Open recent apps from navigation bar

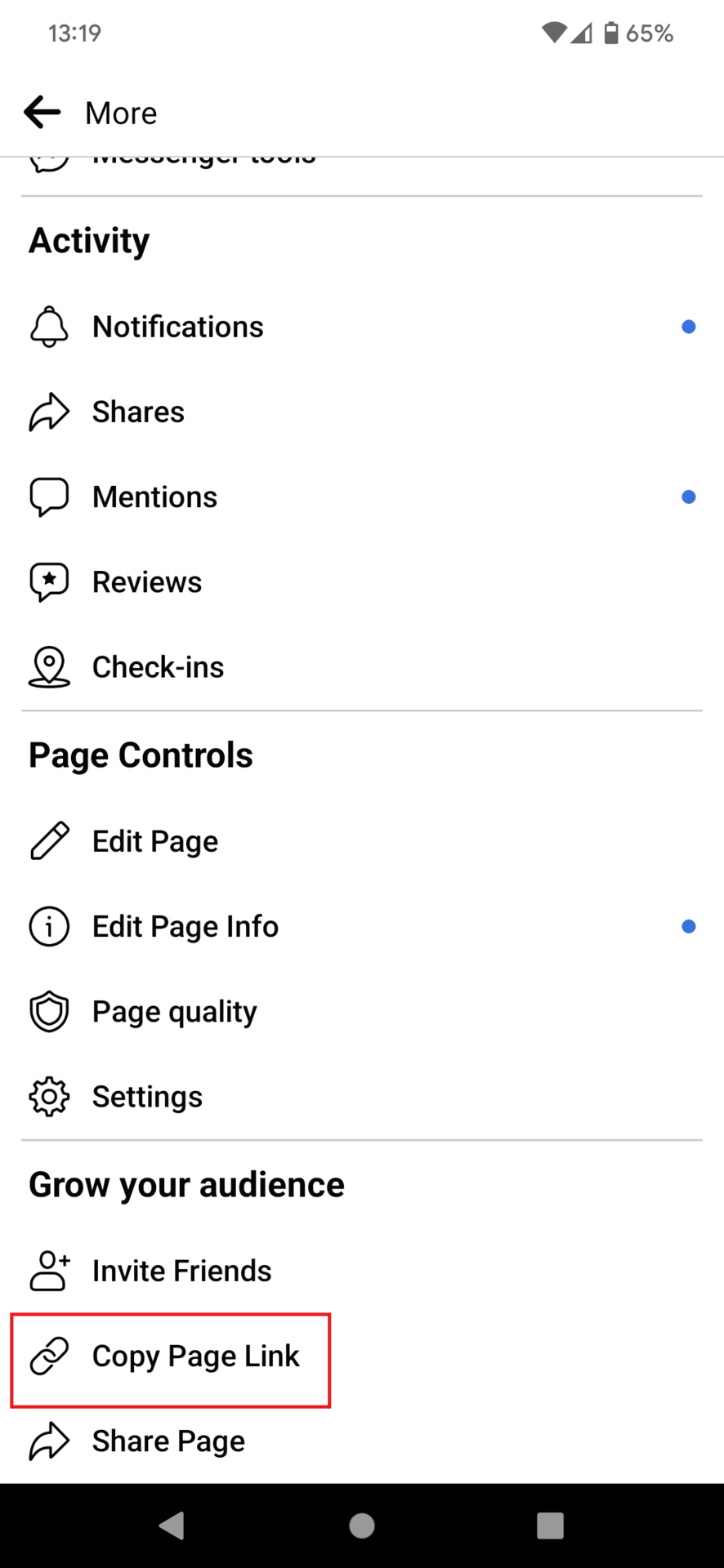tap(550, 1525)
